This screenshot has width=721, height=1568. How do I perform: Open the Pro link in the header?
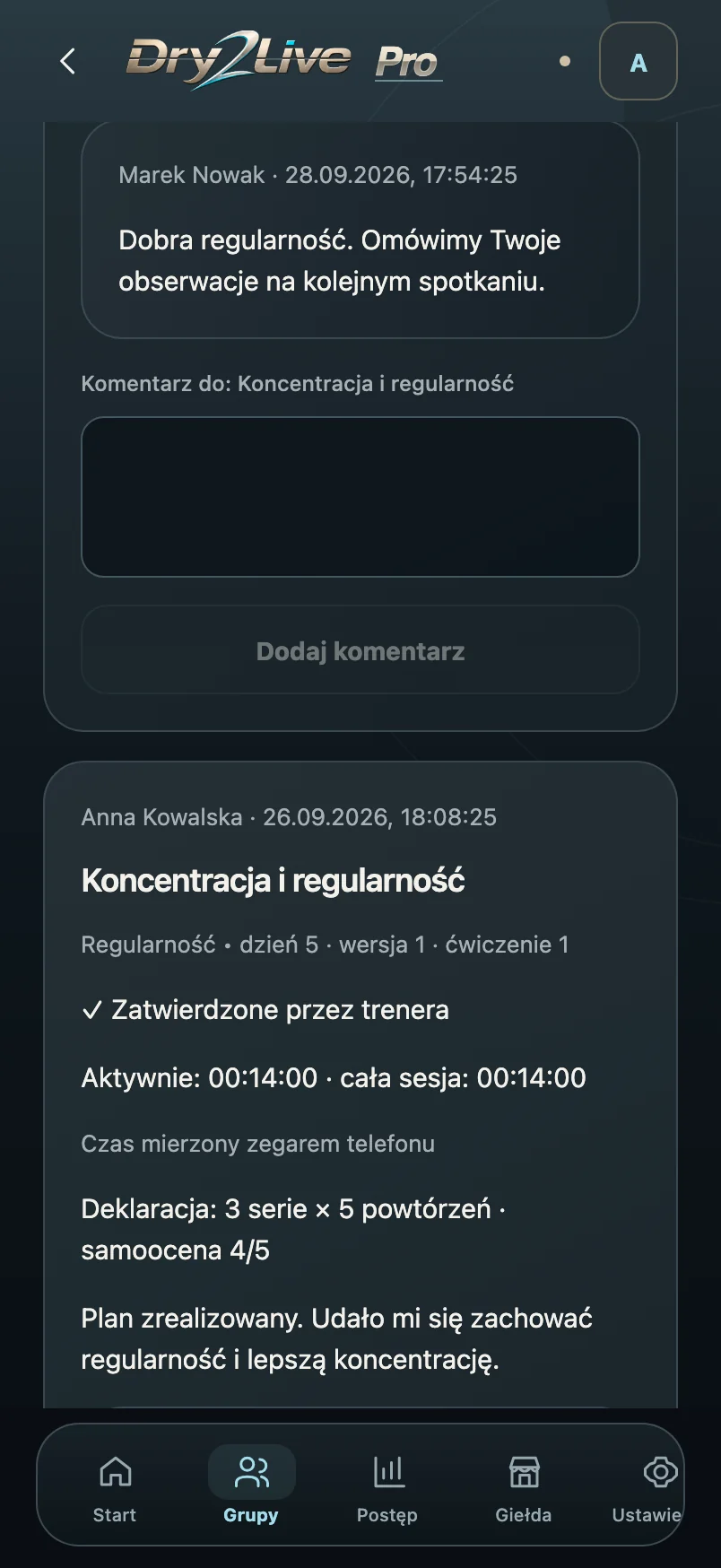pos(408,62)
